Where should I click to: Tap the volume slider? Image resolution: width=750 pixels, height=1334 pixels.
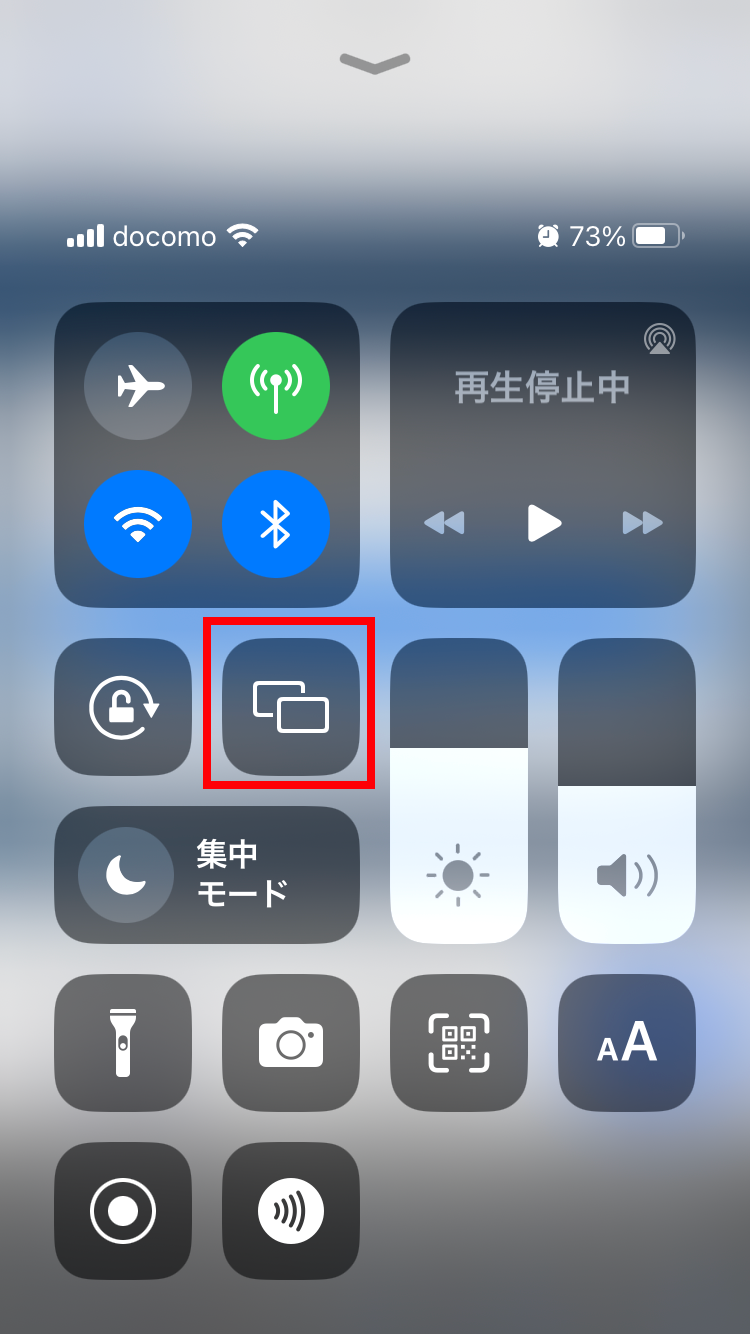point(626,790)
